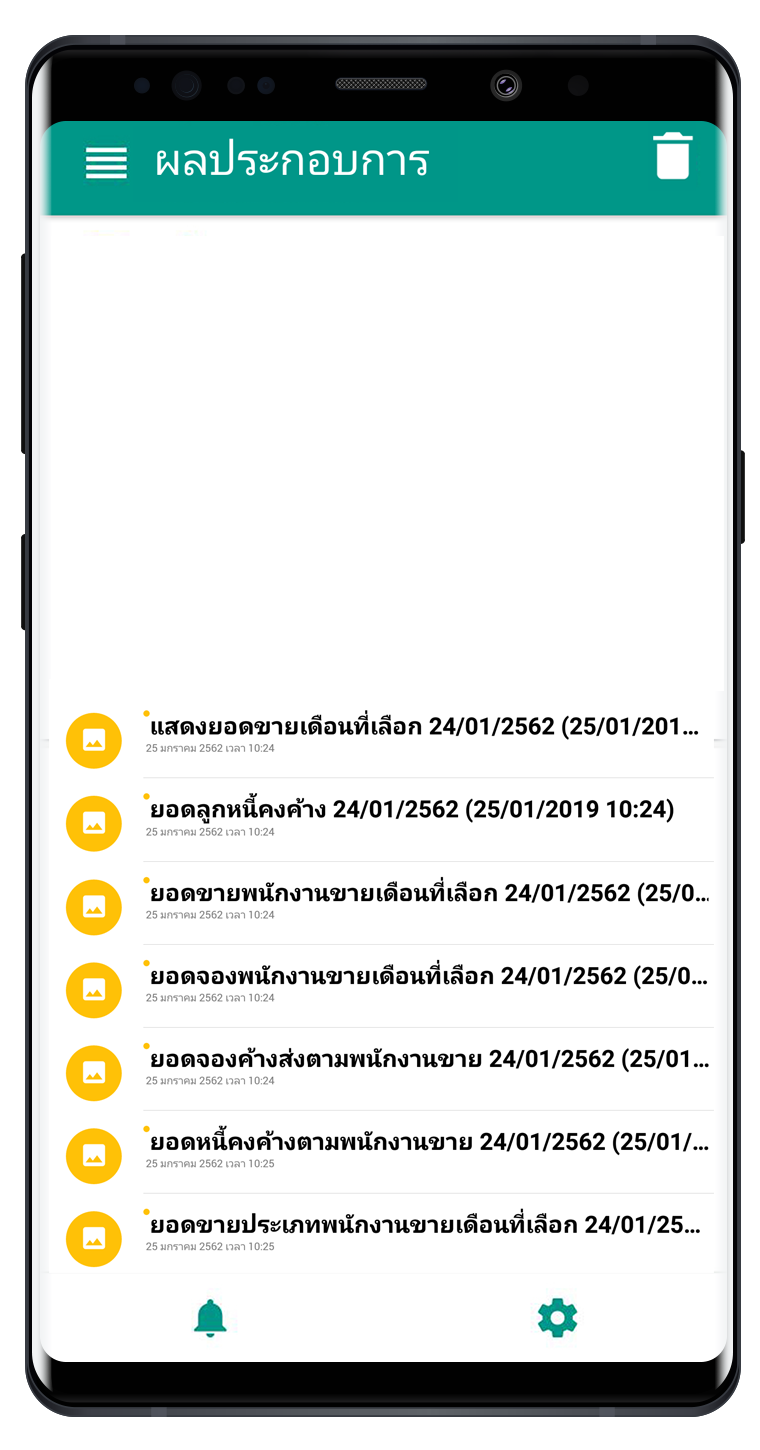Select the bell icon in bottom navigation
Screen dimensions: 760x1450
[210, 1318]
